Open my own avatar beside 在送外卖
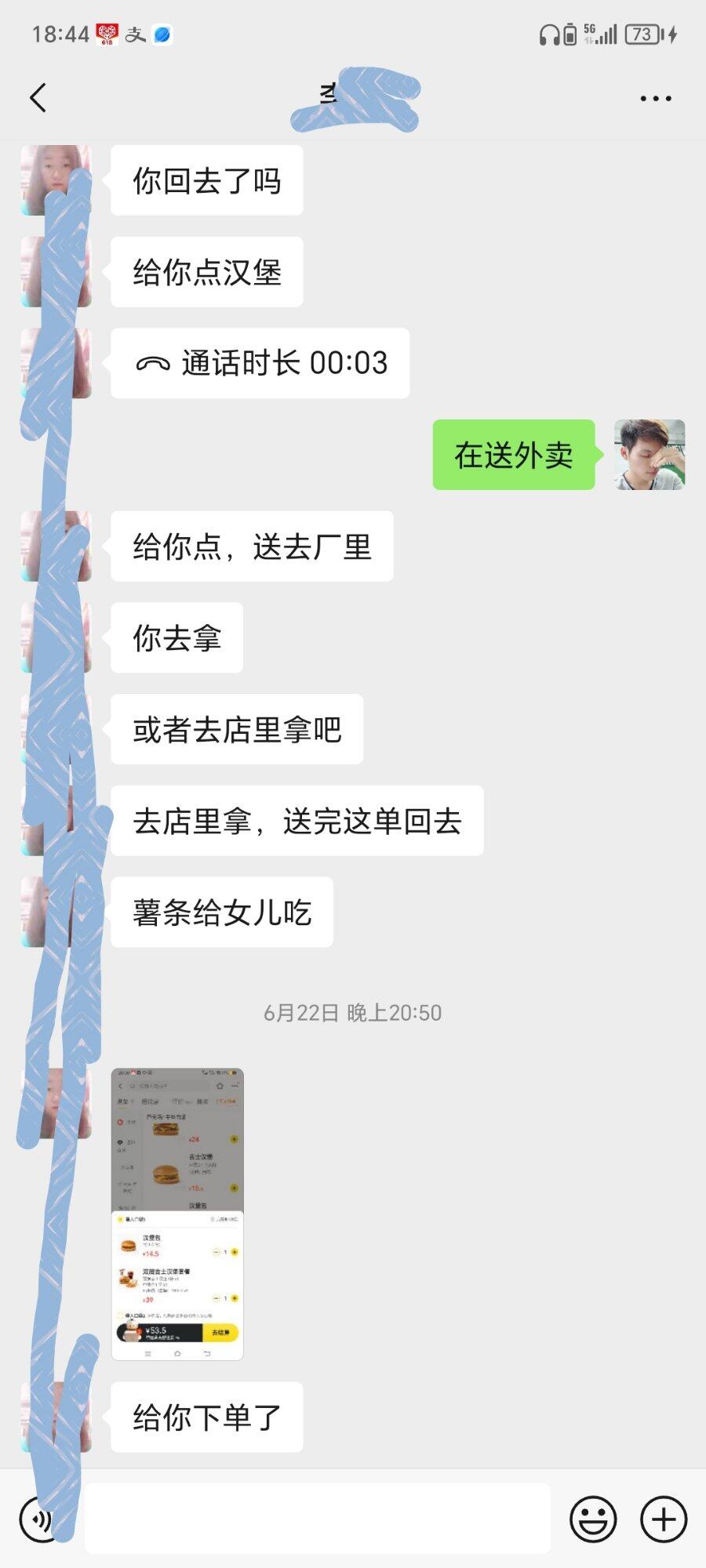This screenshot has width=706, height=1568. point(649,455)
